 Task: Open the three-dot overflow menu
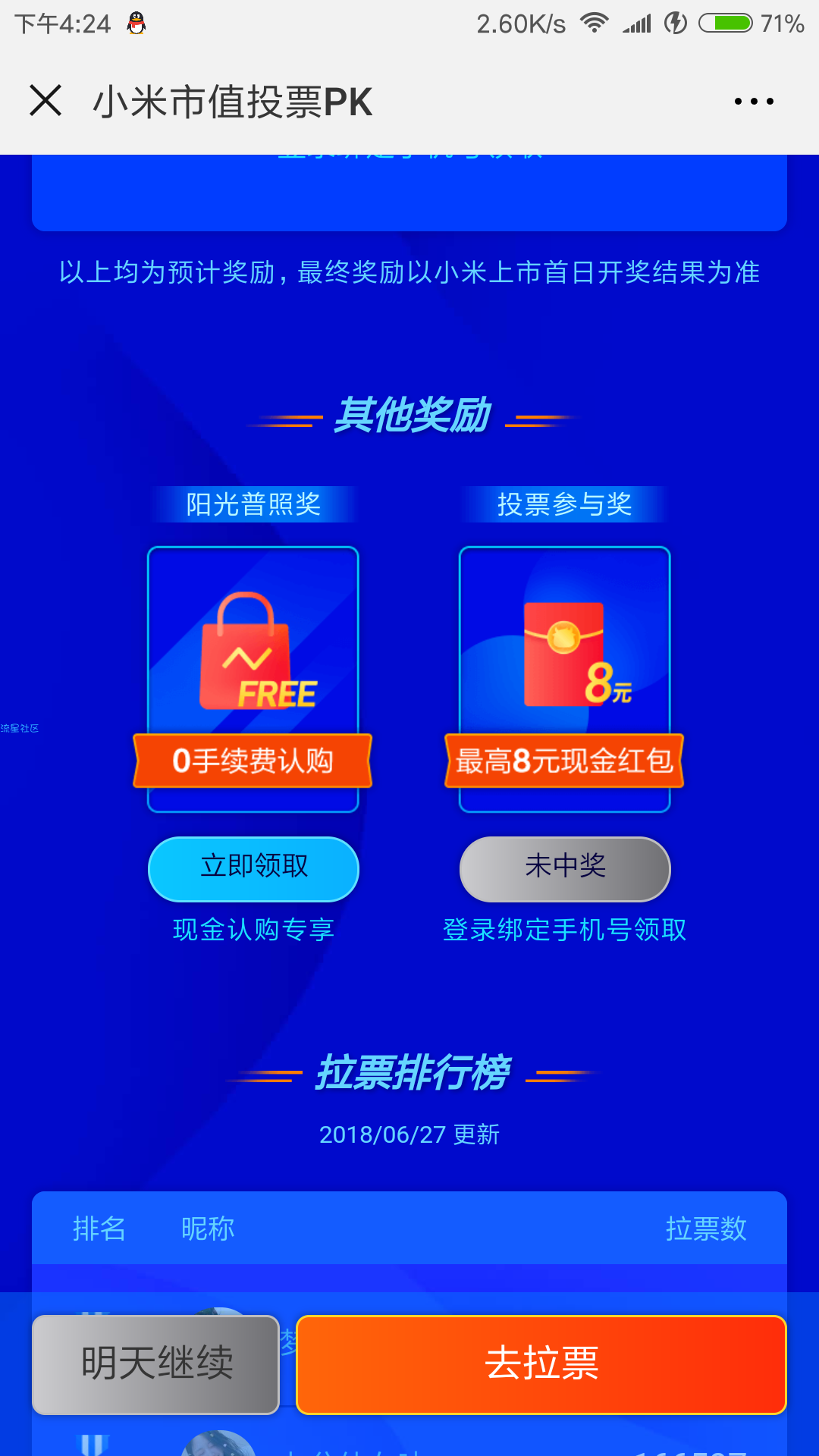(x=754, y=101)
